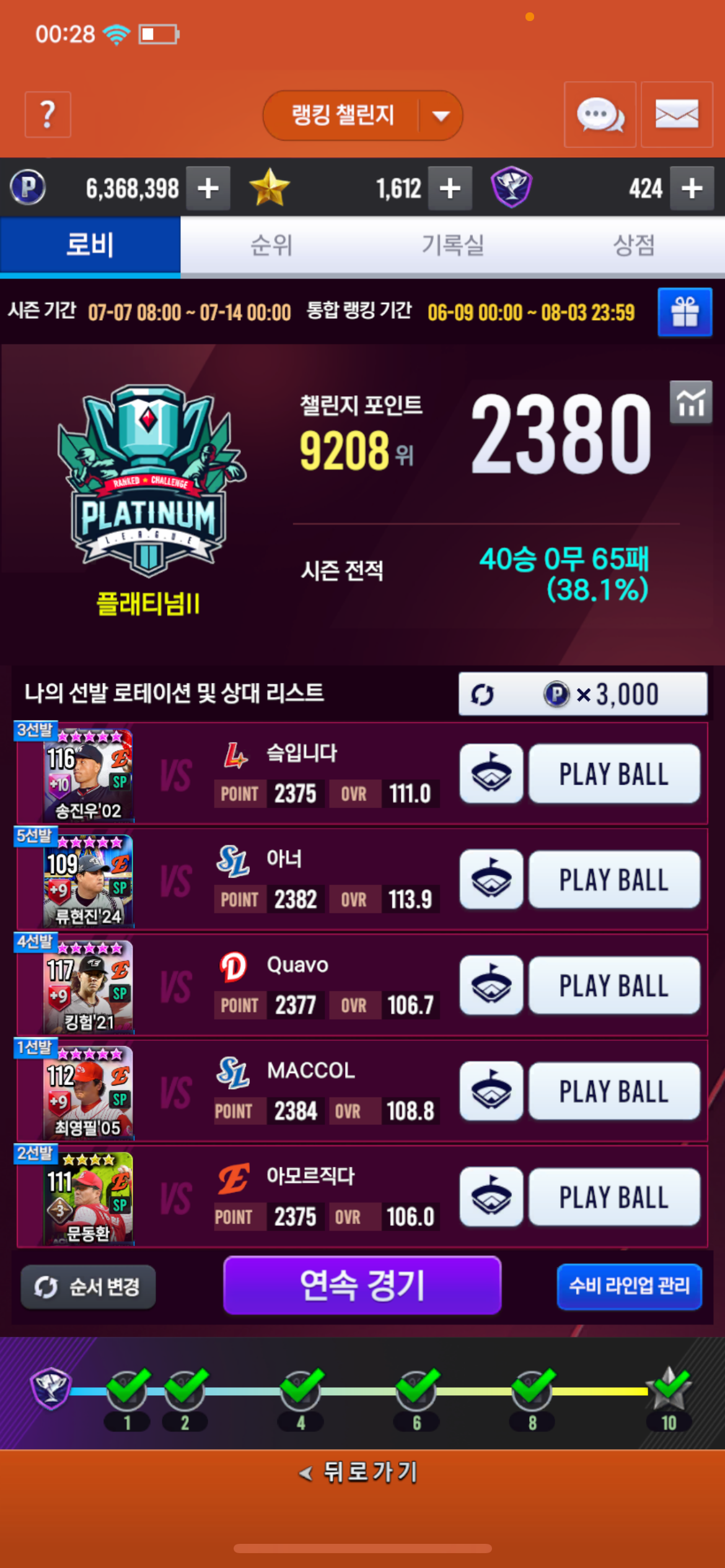Switch to the 기록실 tab

[452, 245]
